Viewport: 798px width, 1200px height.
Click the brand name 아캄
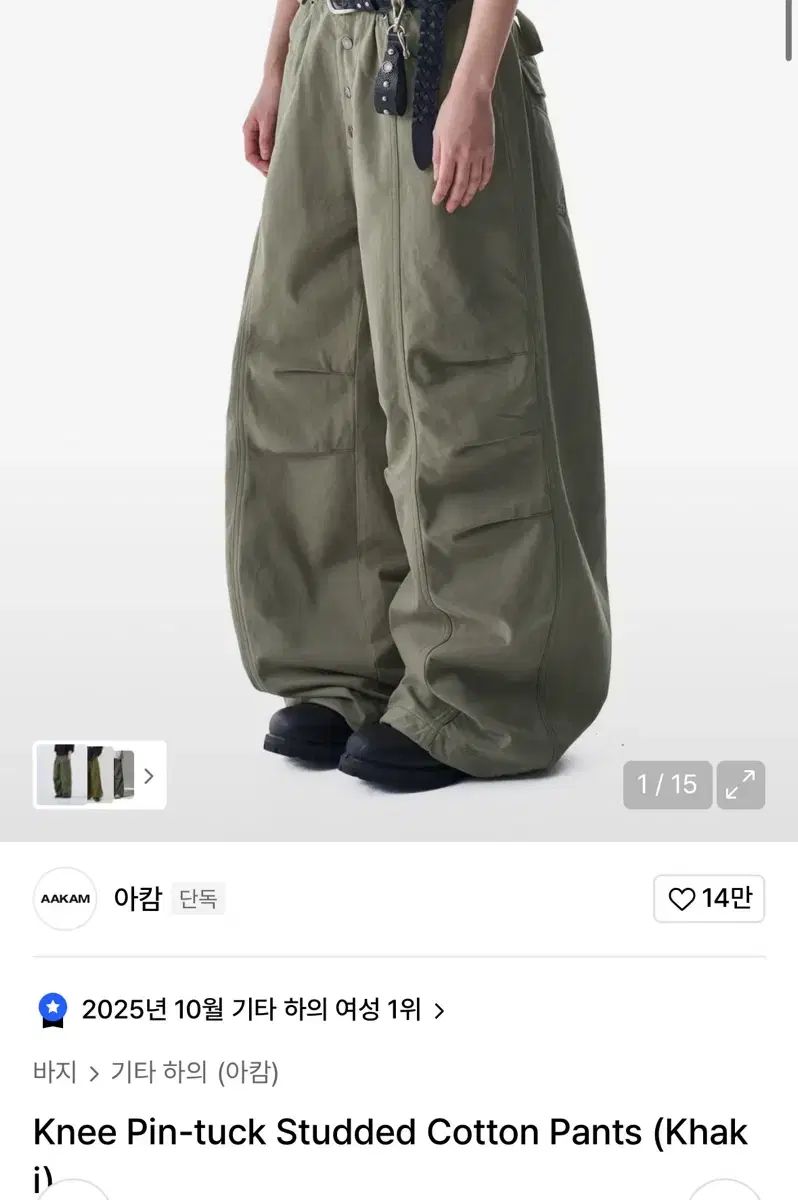click(x=136, y=899)
